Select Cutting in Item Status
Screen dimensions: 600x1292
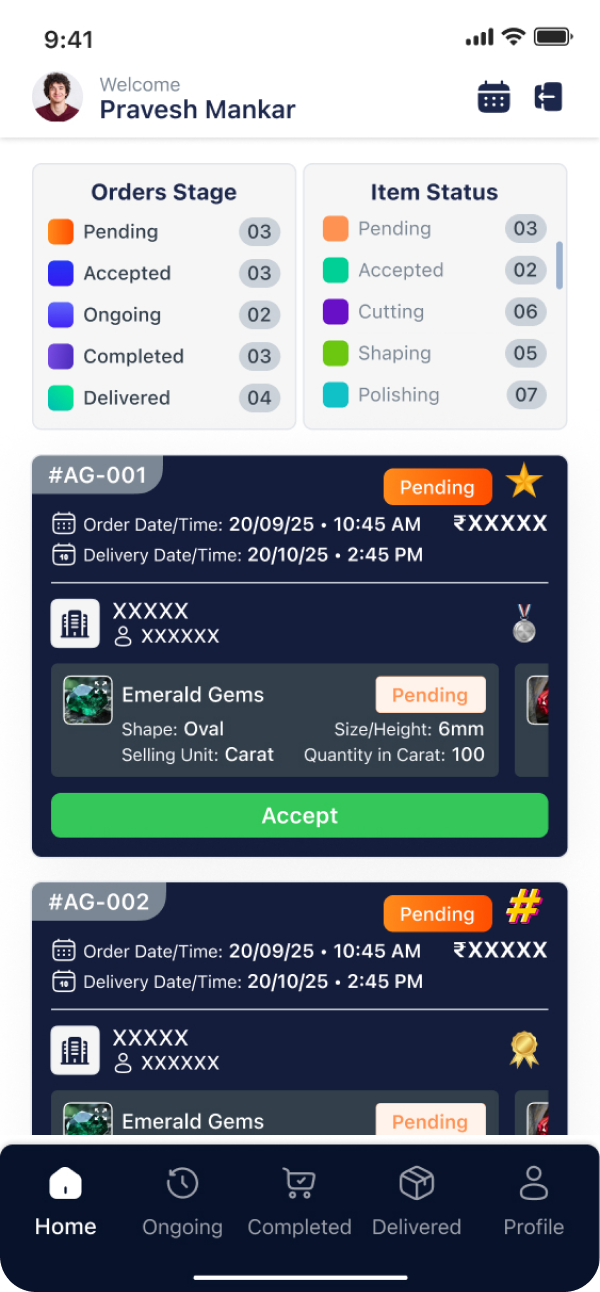coord(390,312)
